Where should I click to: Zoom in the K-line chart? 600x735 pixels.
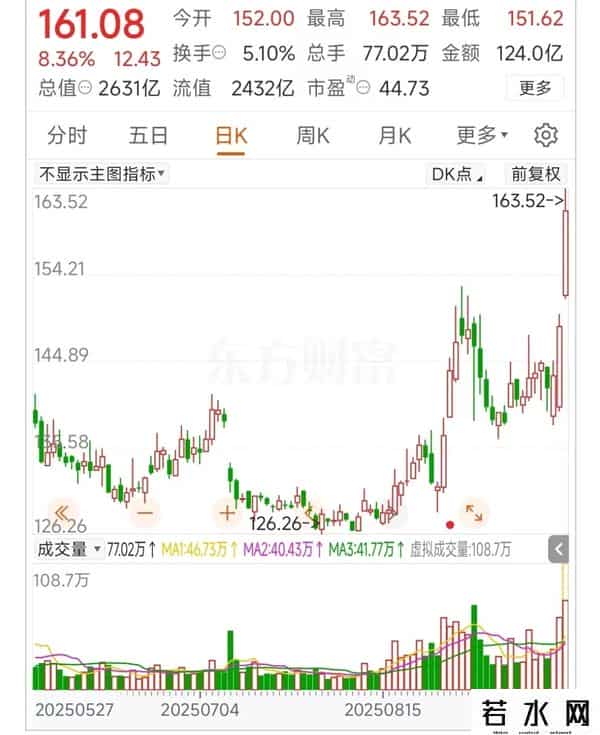tap(227, 513)
